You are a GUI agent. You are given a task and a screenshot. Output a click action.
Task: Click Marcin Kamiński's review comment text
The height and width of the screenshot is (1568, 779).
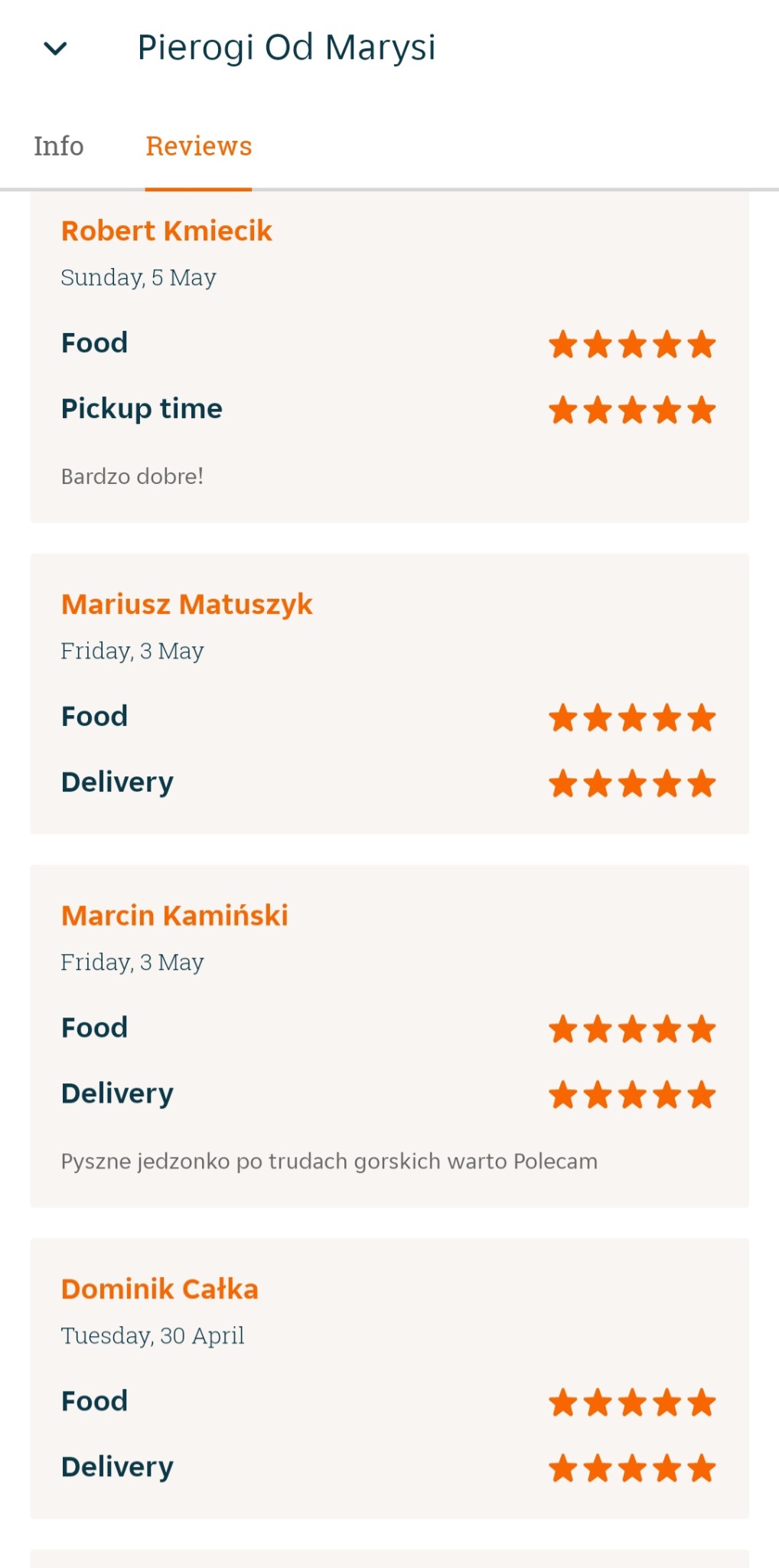pos(329,1161)
